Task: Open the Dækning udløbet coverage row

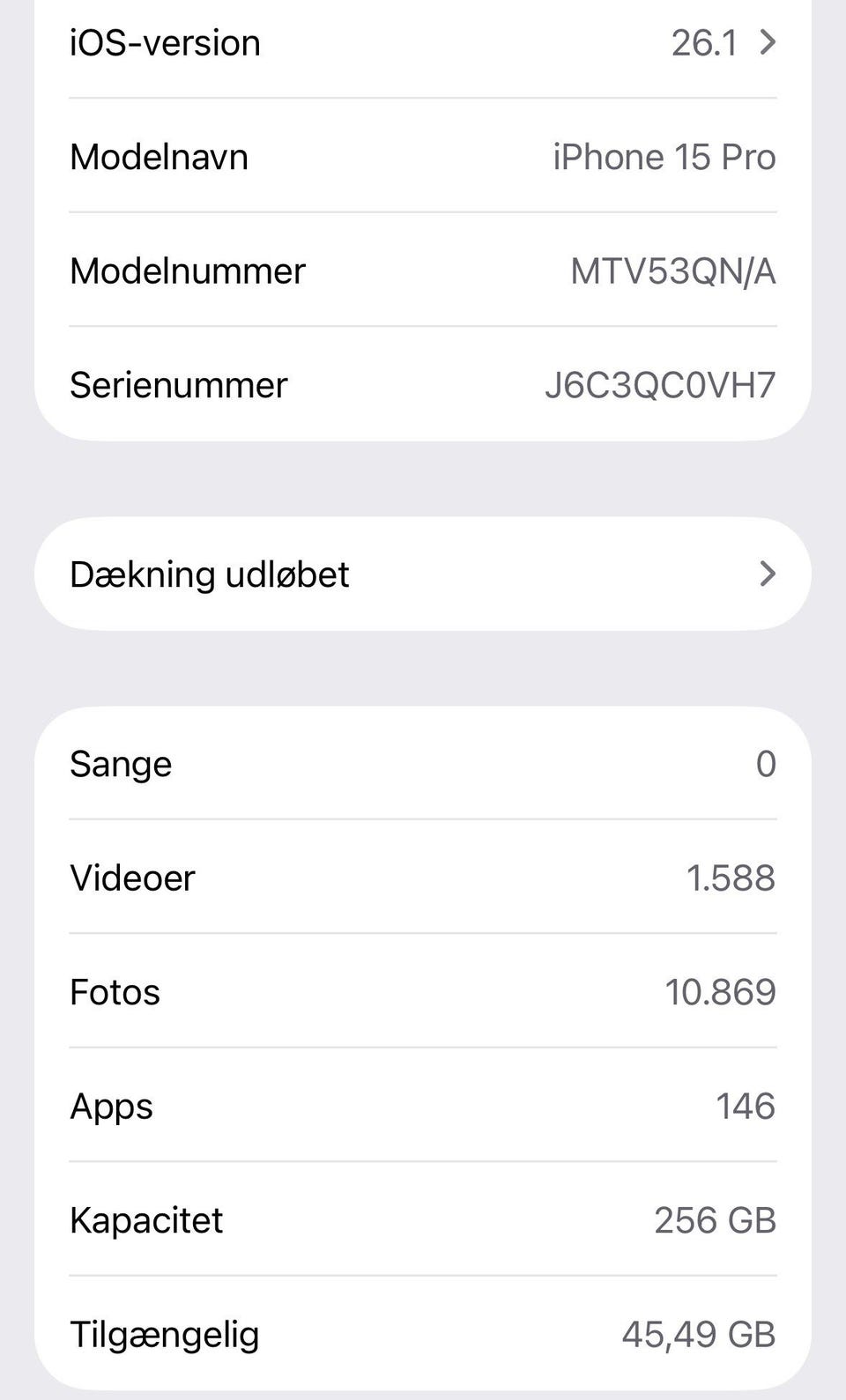Action: [423, 574]
